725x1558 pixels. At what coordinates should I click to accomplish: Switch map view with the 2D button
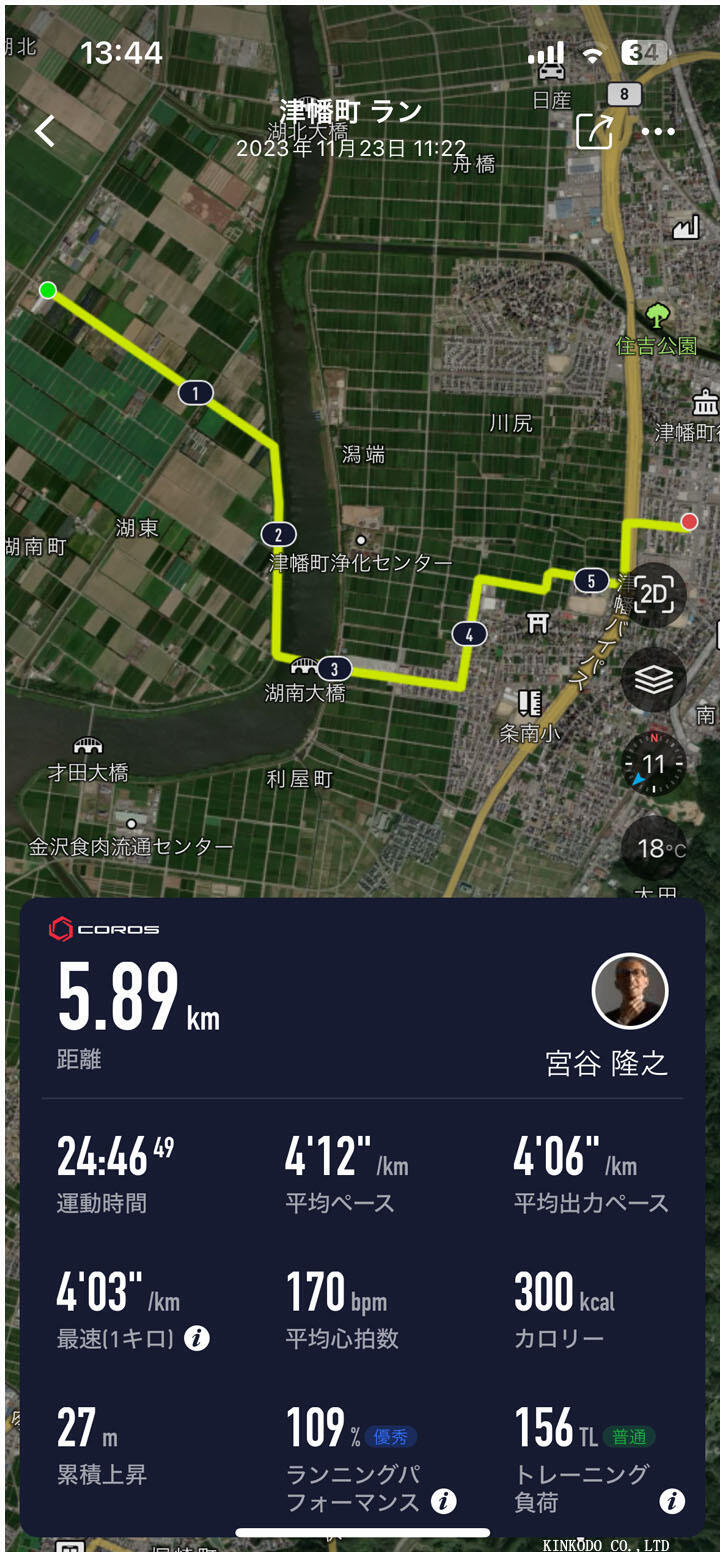click(653, 595)
